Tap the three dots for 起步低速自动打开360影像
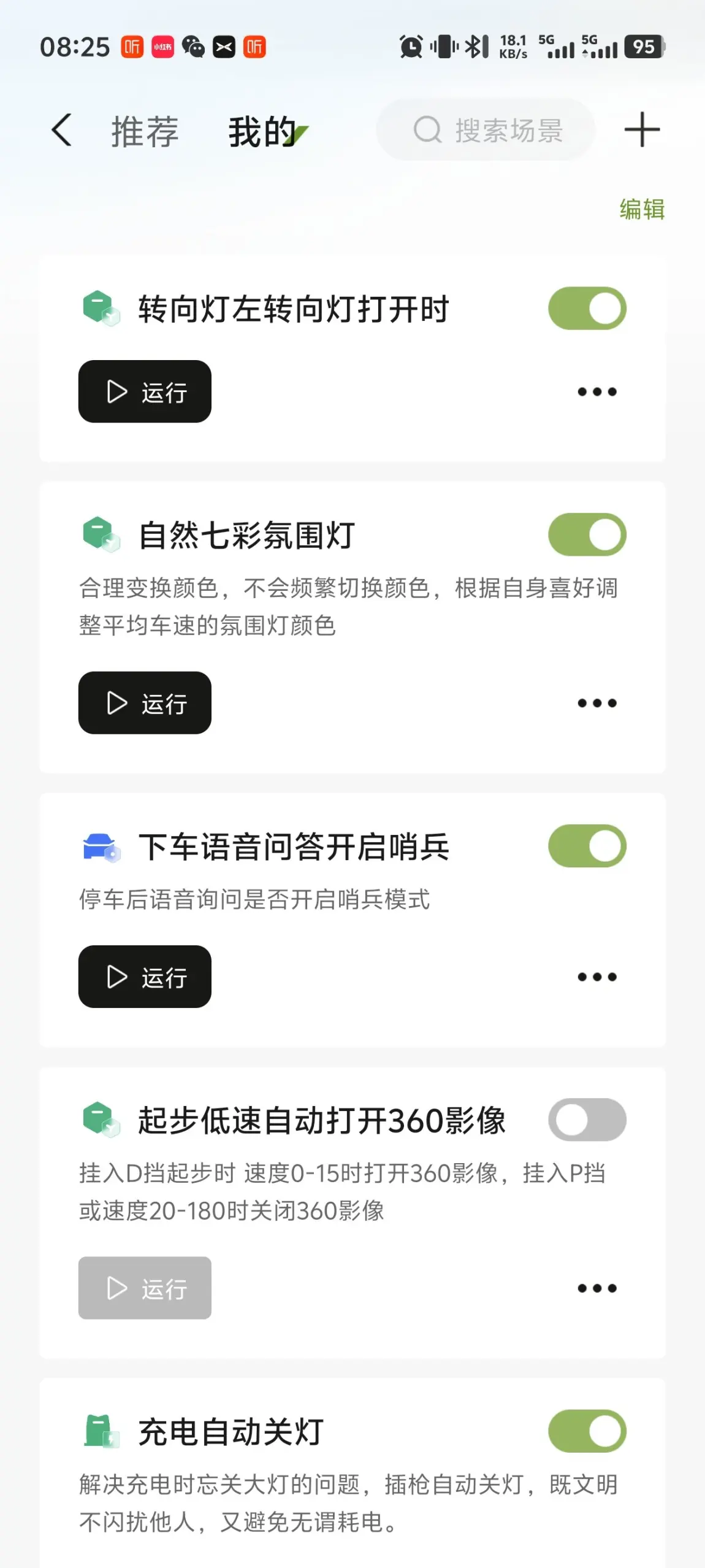 596,1288
